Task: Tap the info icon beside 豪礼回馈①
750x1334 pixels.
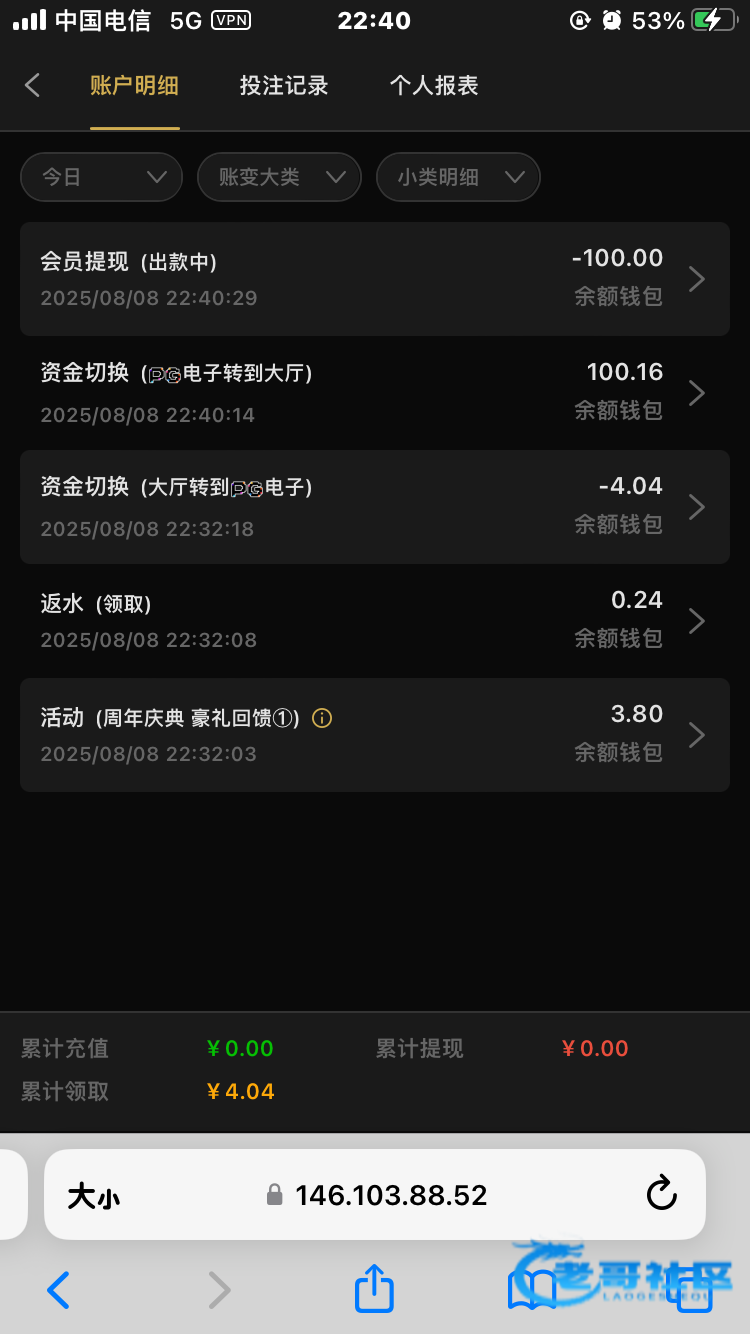Action: 322,718
